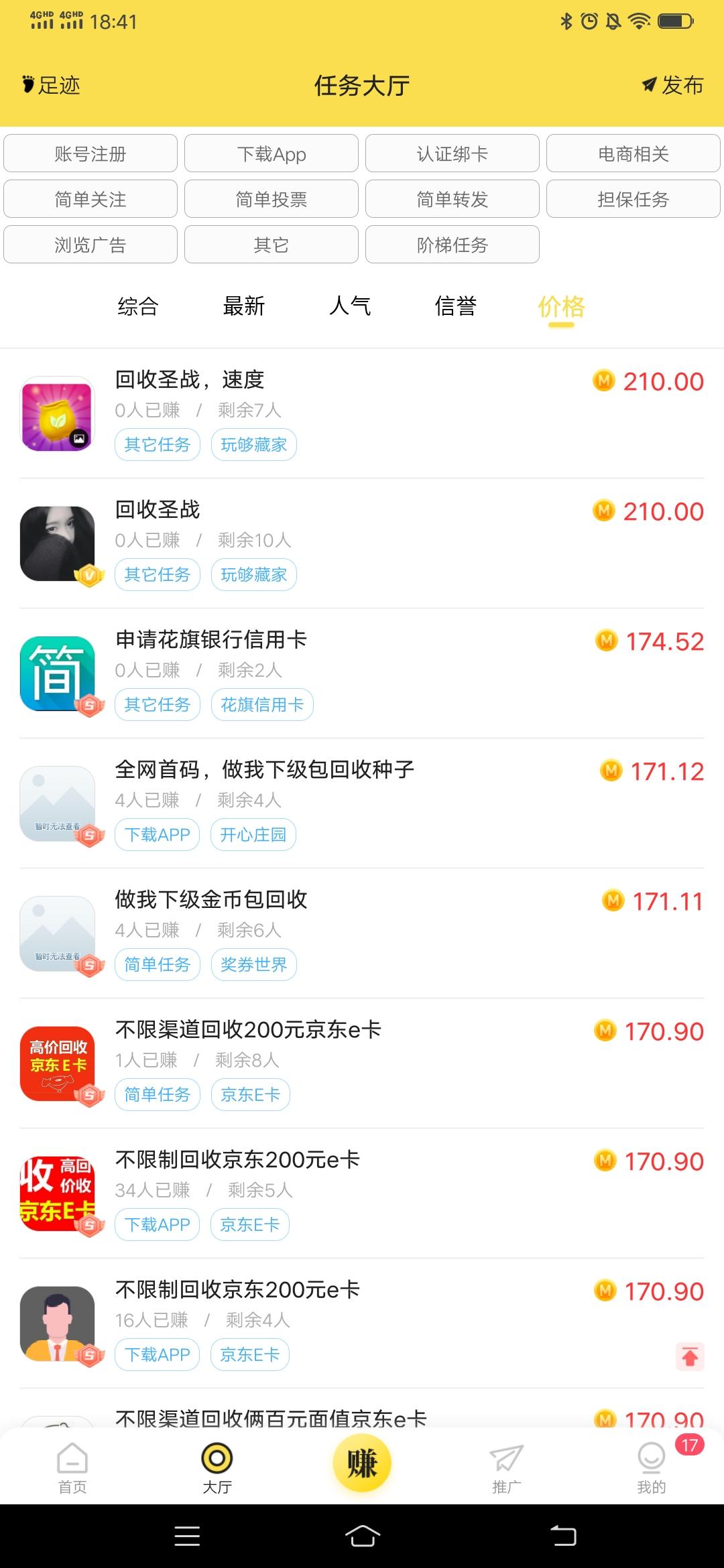This screenshot has width=724, height=1568.
Task: Filter tasks by 账号注册
Action: [x=90, y=153]
